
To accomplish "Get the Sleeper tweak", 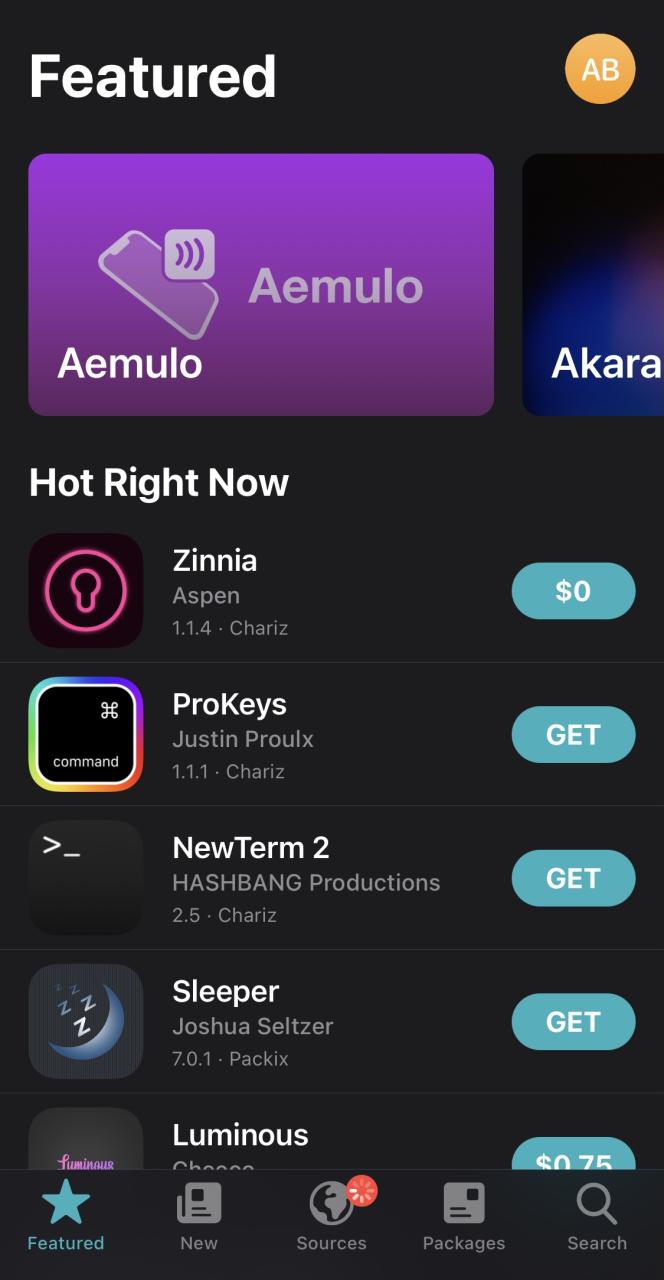I will pyautogui.click(x=573, y=1022).
